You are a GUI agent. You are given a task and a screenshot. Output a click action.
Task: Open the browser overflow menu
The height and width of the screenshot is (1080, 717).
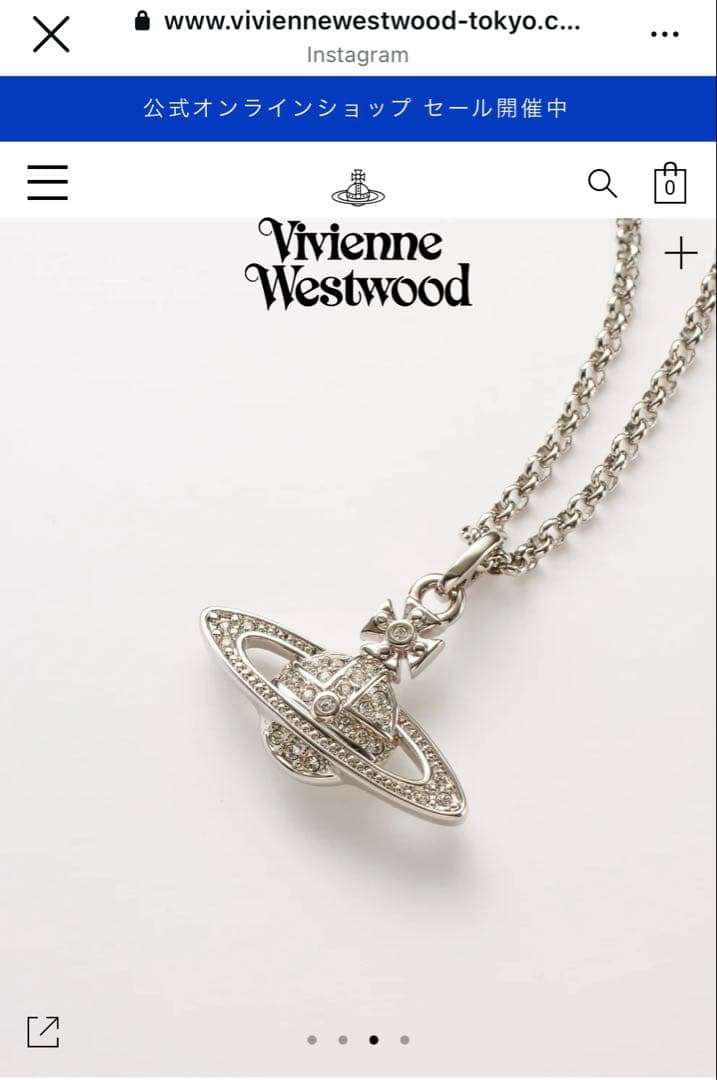click(x=664, y=35)
